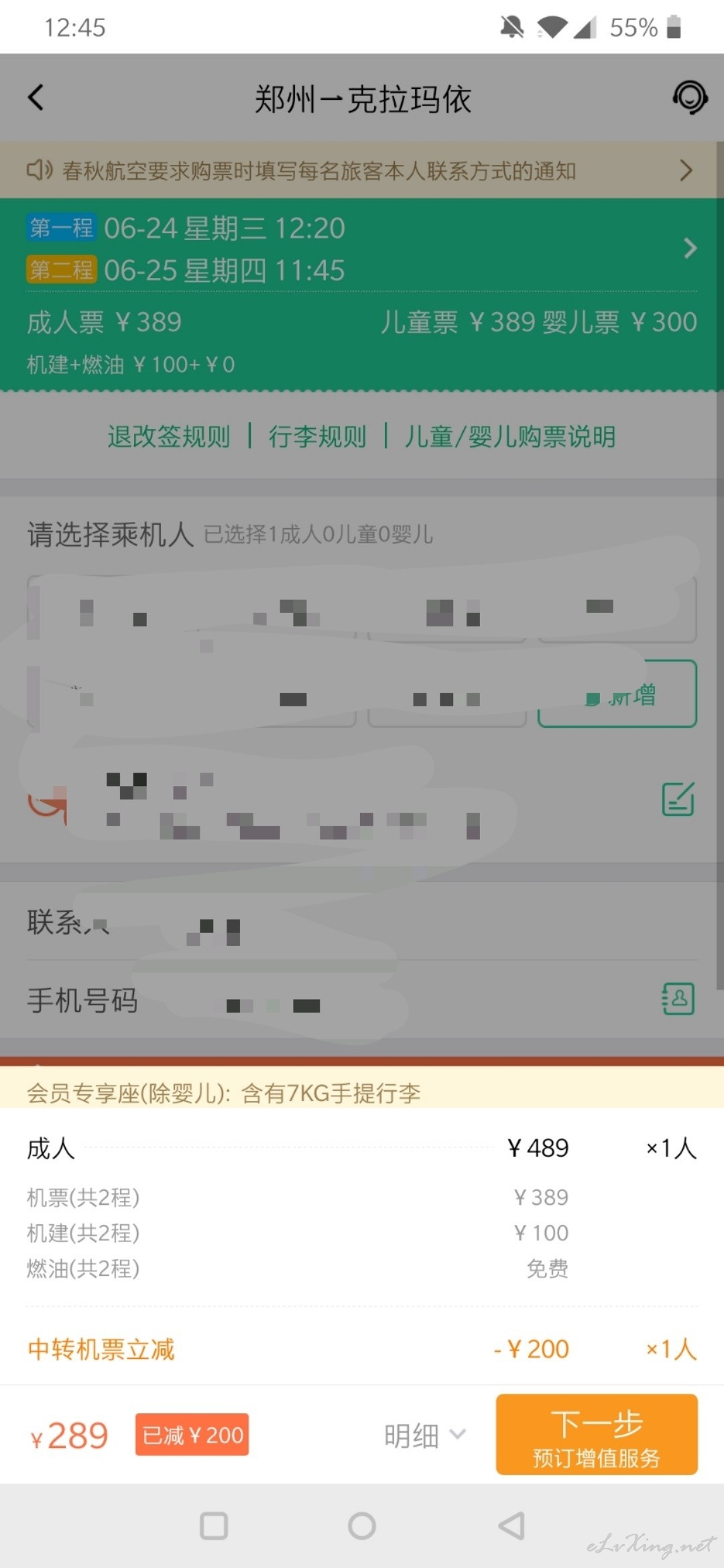Open customer service headset icon
Screen dimensions: 724x1568
690,98
